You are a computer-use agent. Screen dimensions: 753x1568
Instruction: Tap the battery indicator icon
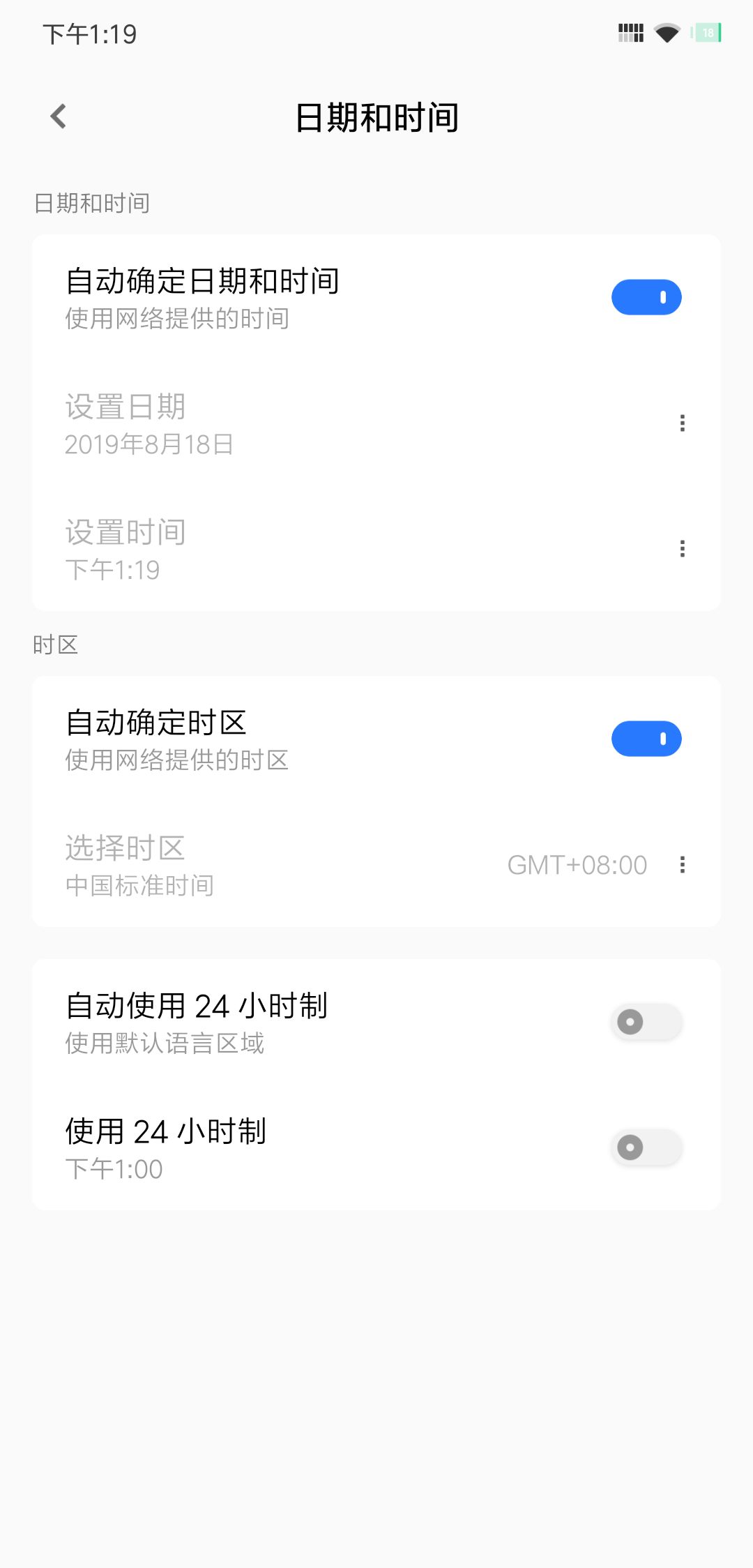[x=704, y=32]
